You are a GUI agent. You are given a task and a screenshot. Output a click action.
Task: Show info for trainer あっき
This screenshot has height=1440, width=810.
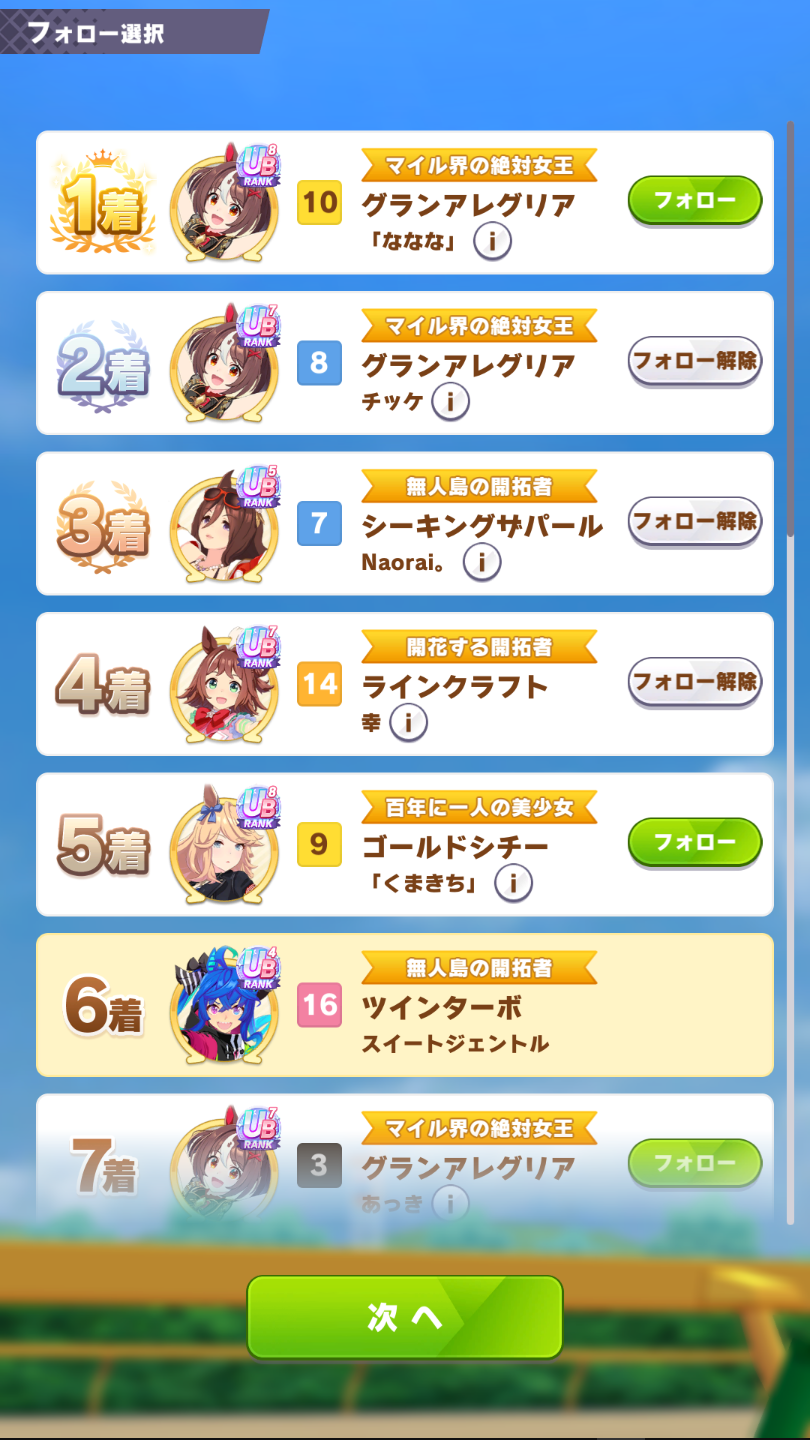point(451,1203)
